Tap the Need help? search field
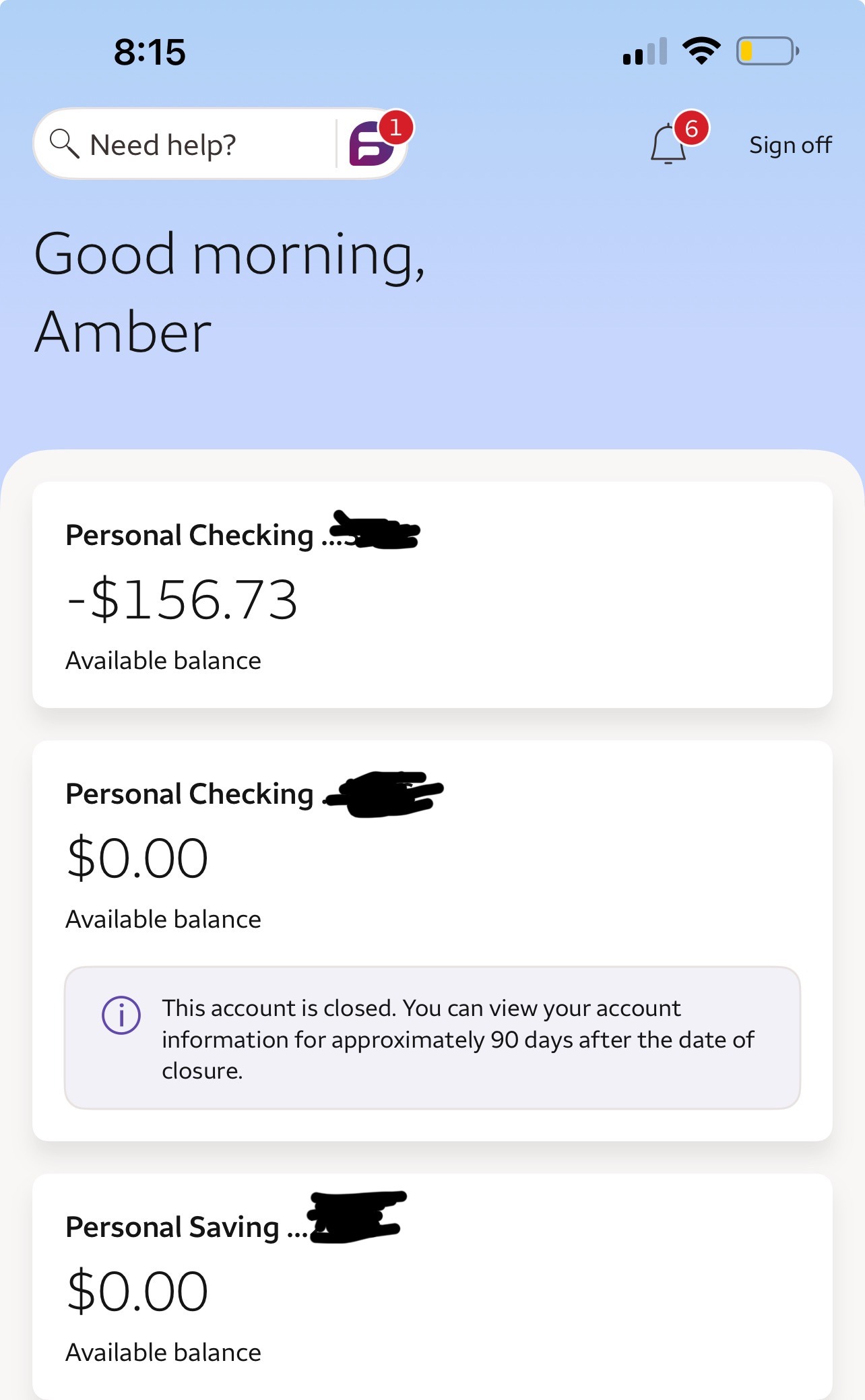Viewport: 865px width, 1400px height. 182,145
